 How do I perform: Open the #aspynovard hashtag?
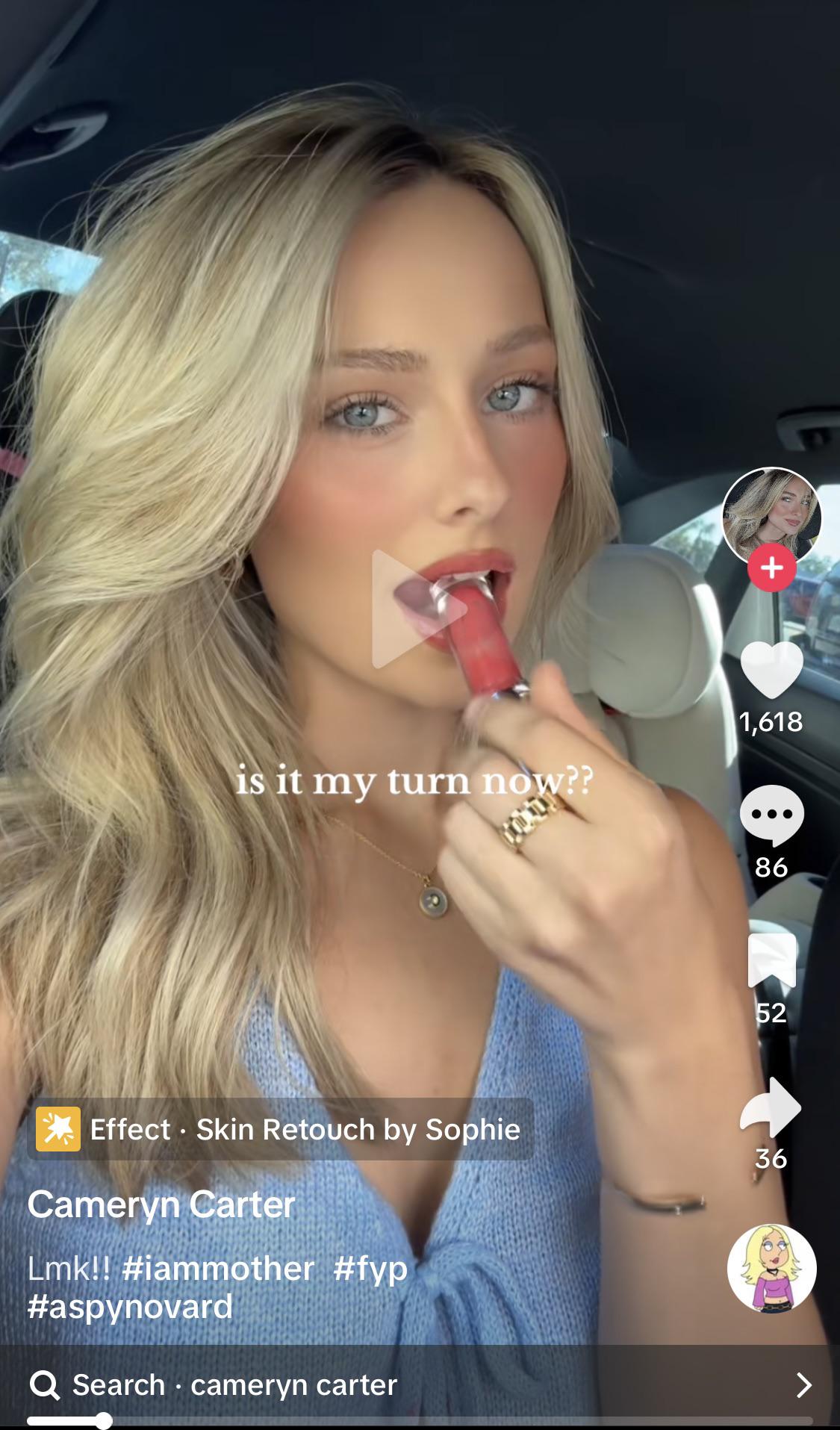(130, 1307)
